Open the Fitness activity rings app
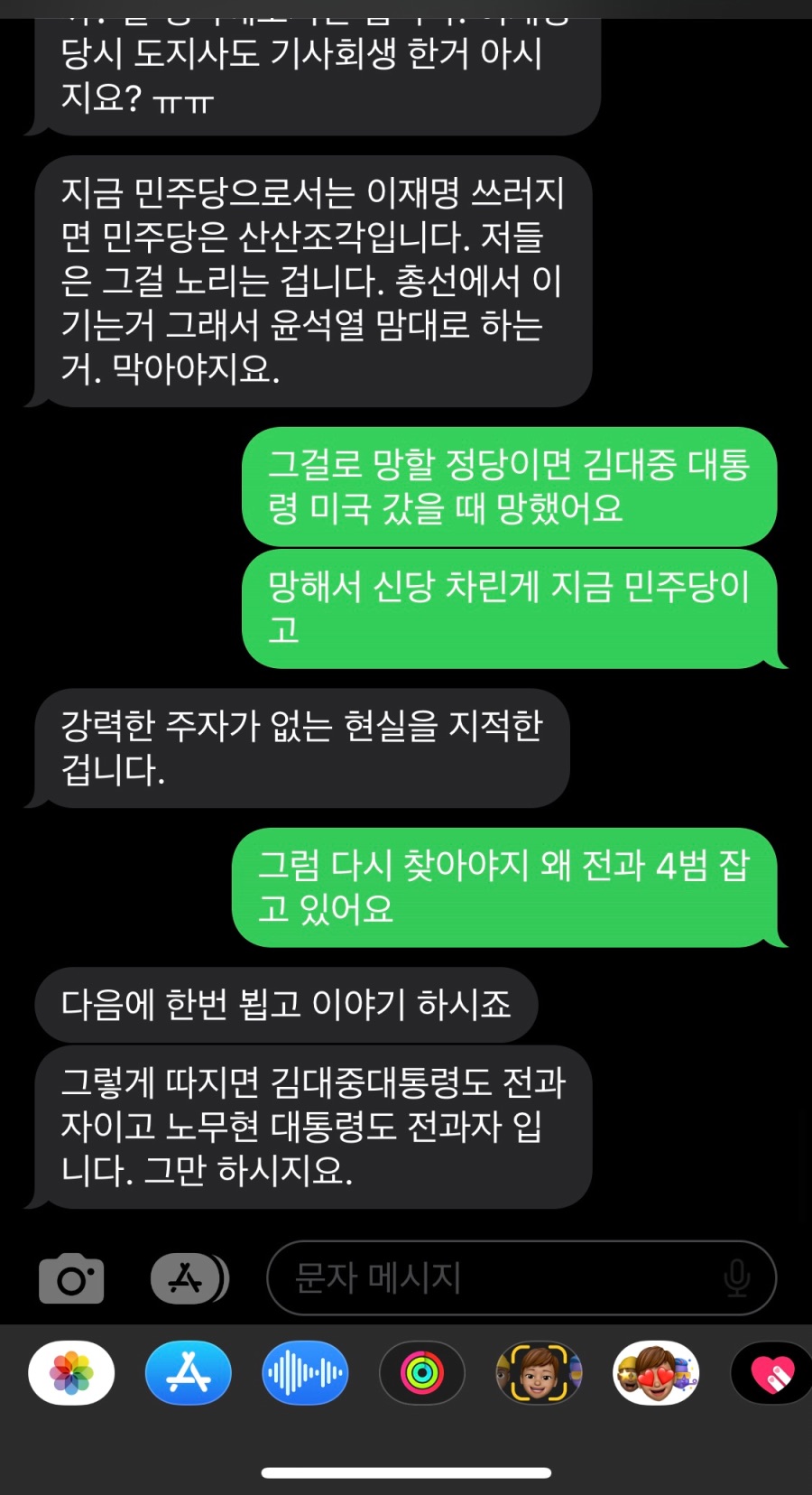 pyautogui.click(x=422, y=1373)
